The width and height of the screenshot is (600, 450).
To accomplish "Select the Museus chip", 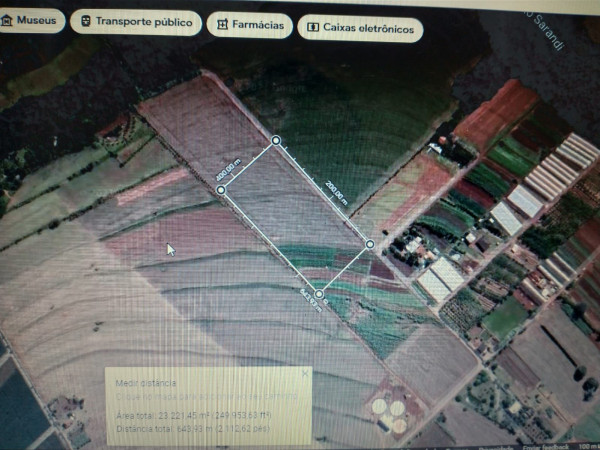I will 33,20.
